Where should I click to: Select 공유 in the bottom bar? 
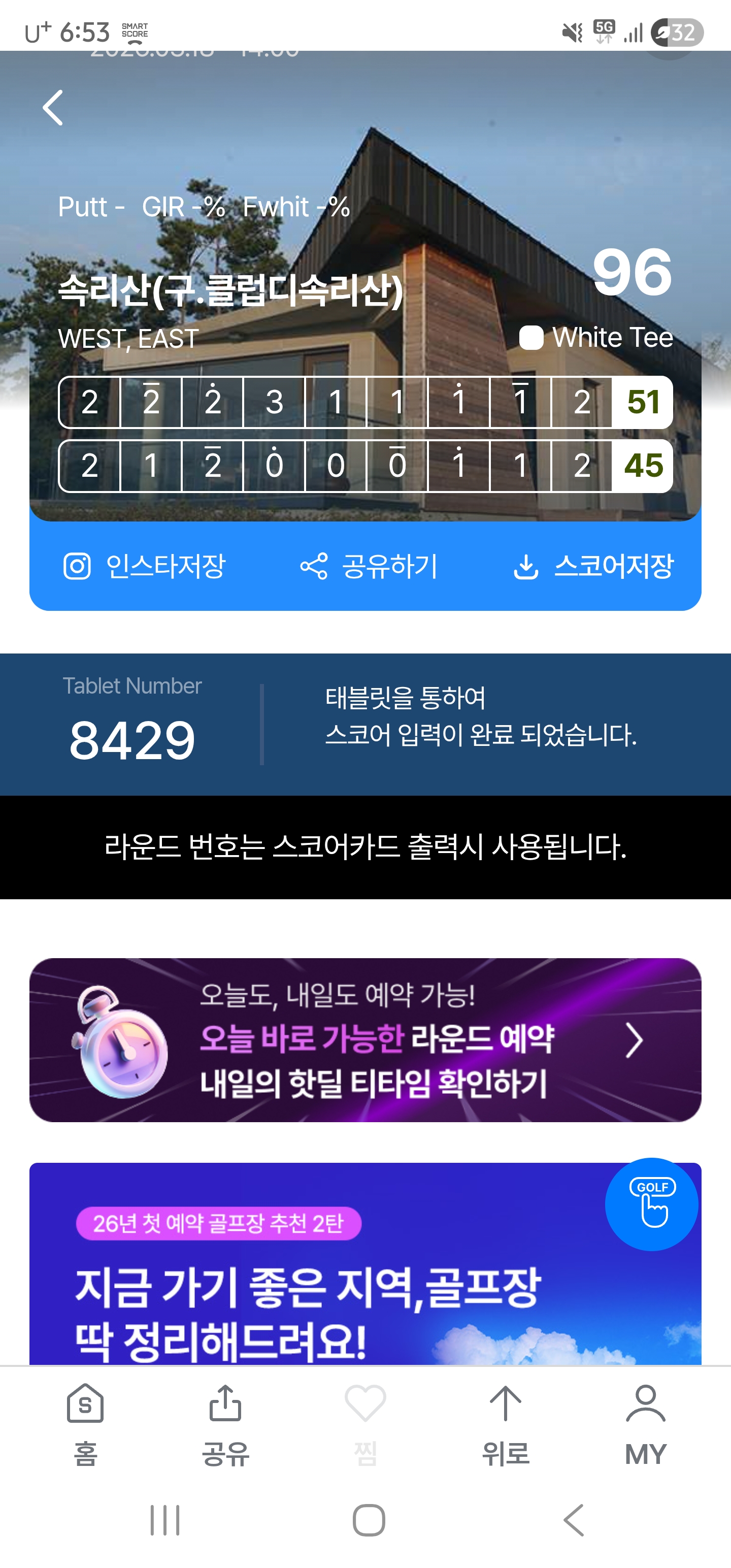point(225,1424)
